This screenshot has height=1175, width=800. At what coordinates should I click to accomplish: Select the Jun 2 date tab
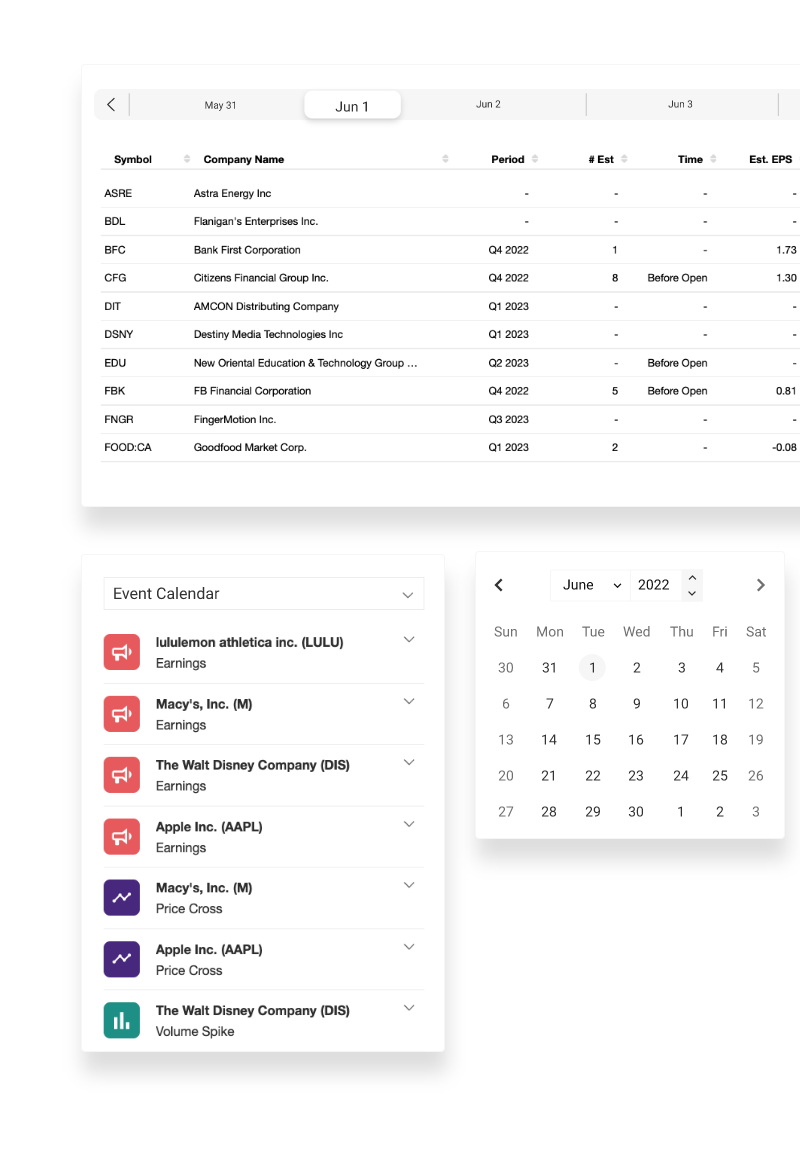click(488, 105)
